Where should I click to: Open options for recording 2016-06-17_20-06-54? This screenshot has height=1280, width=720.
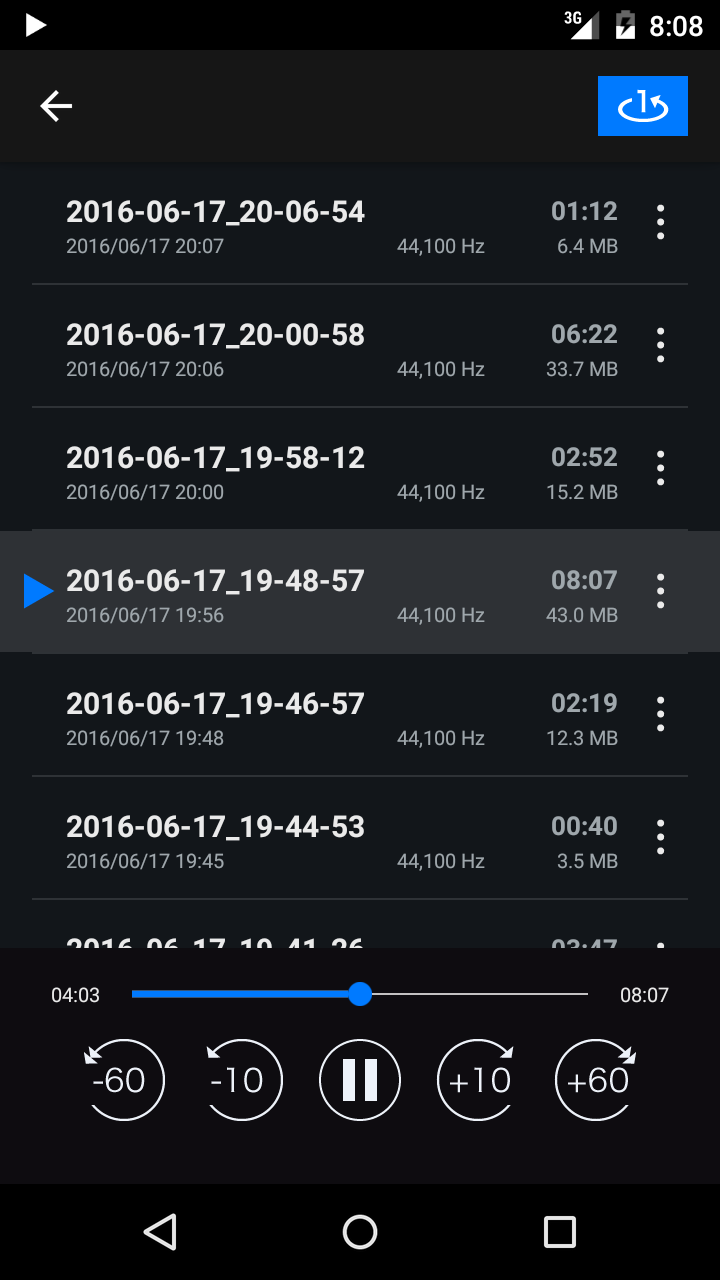(x=660, y=222)
